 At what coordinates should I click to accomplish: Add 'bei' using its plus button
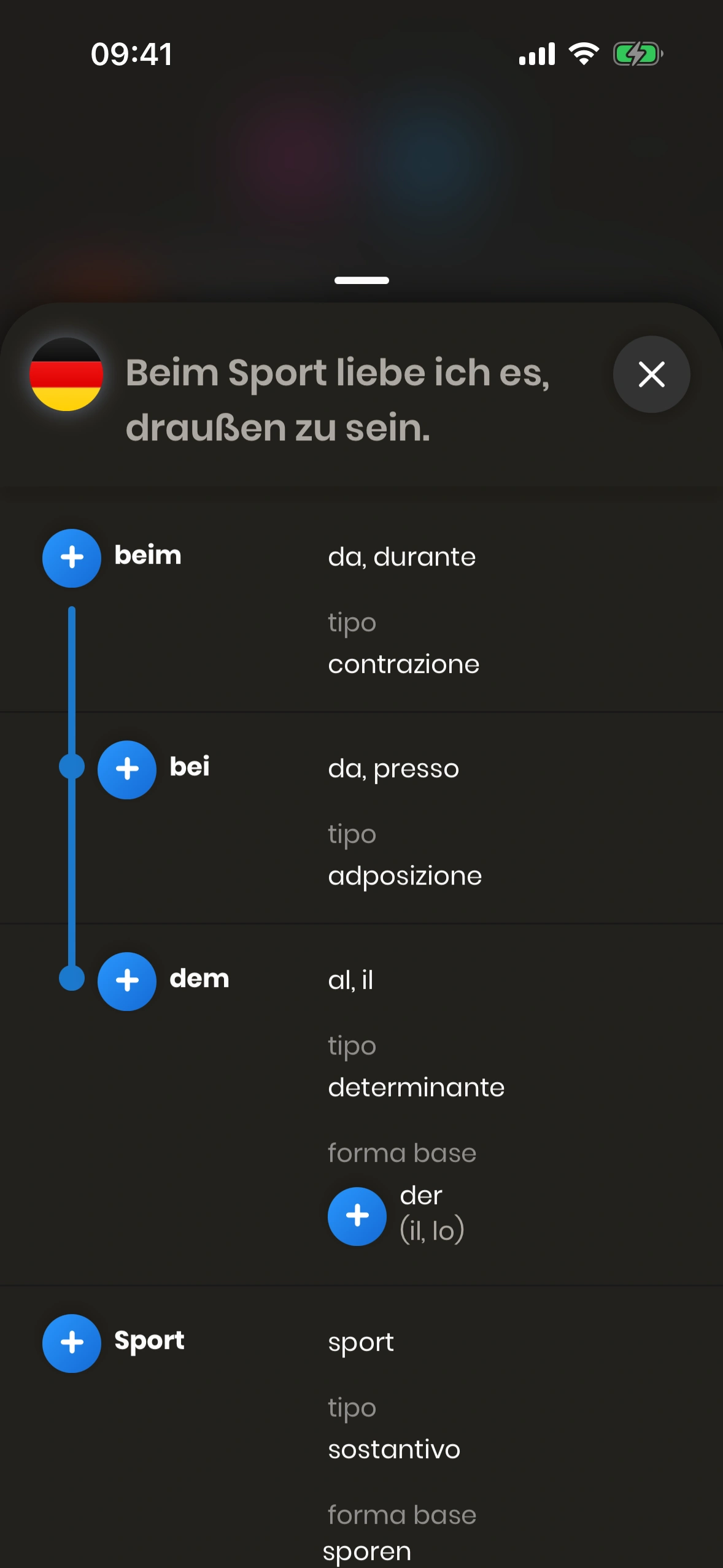coord(127,769)
